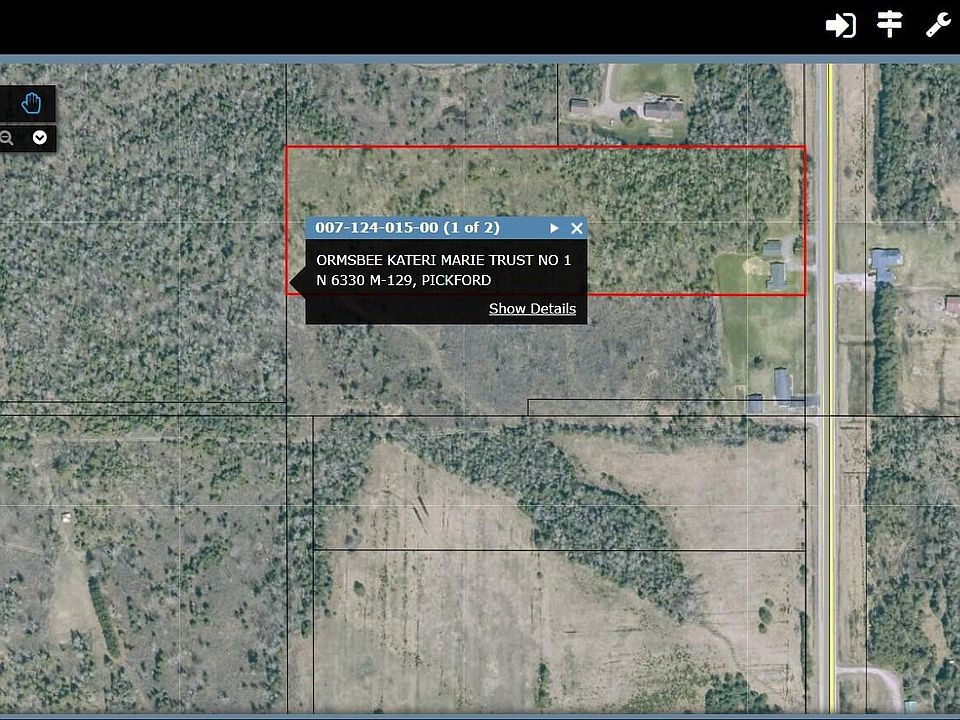
Task: Open Show Details for the parcel
Action: tap(532, 308)
